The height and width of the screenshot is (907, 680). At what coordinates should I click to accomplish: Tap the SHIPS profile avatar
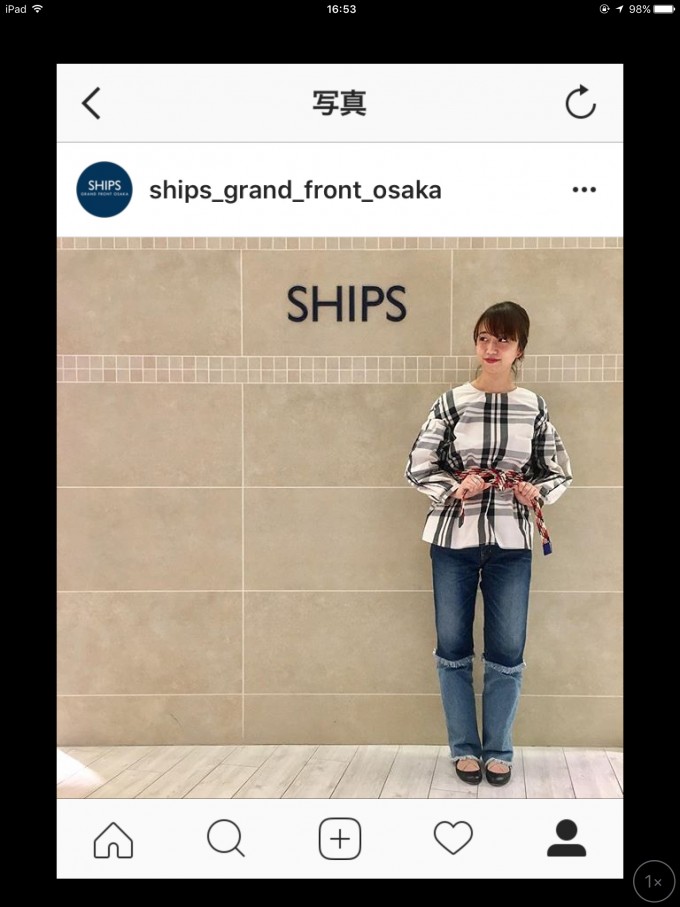click(104, 189)
